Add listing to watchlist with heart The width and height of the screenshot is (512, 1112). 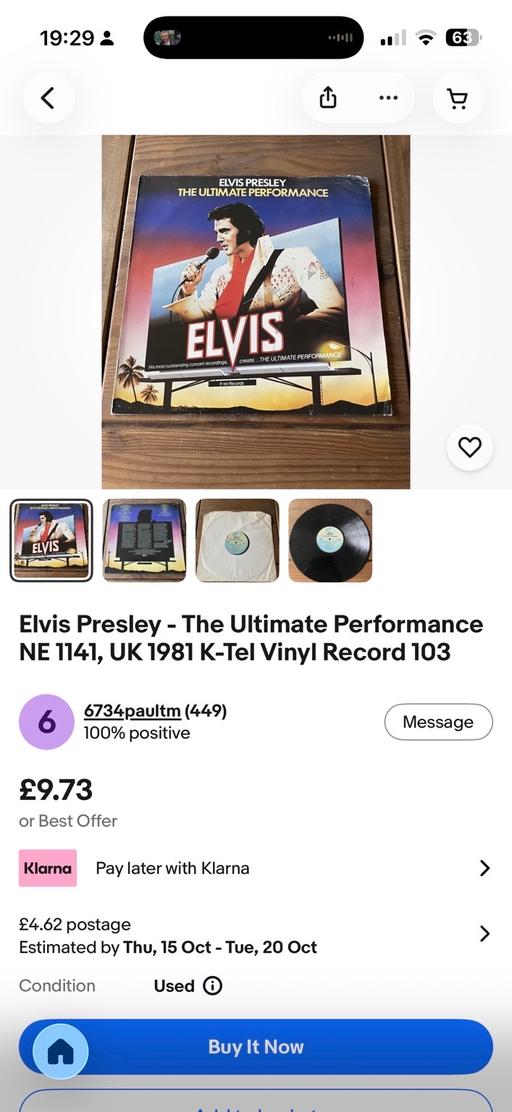point(469,447)
